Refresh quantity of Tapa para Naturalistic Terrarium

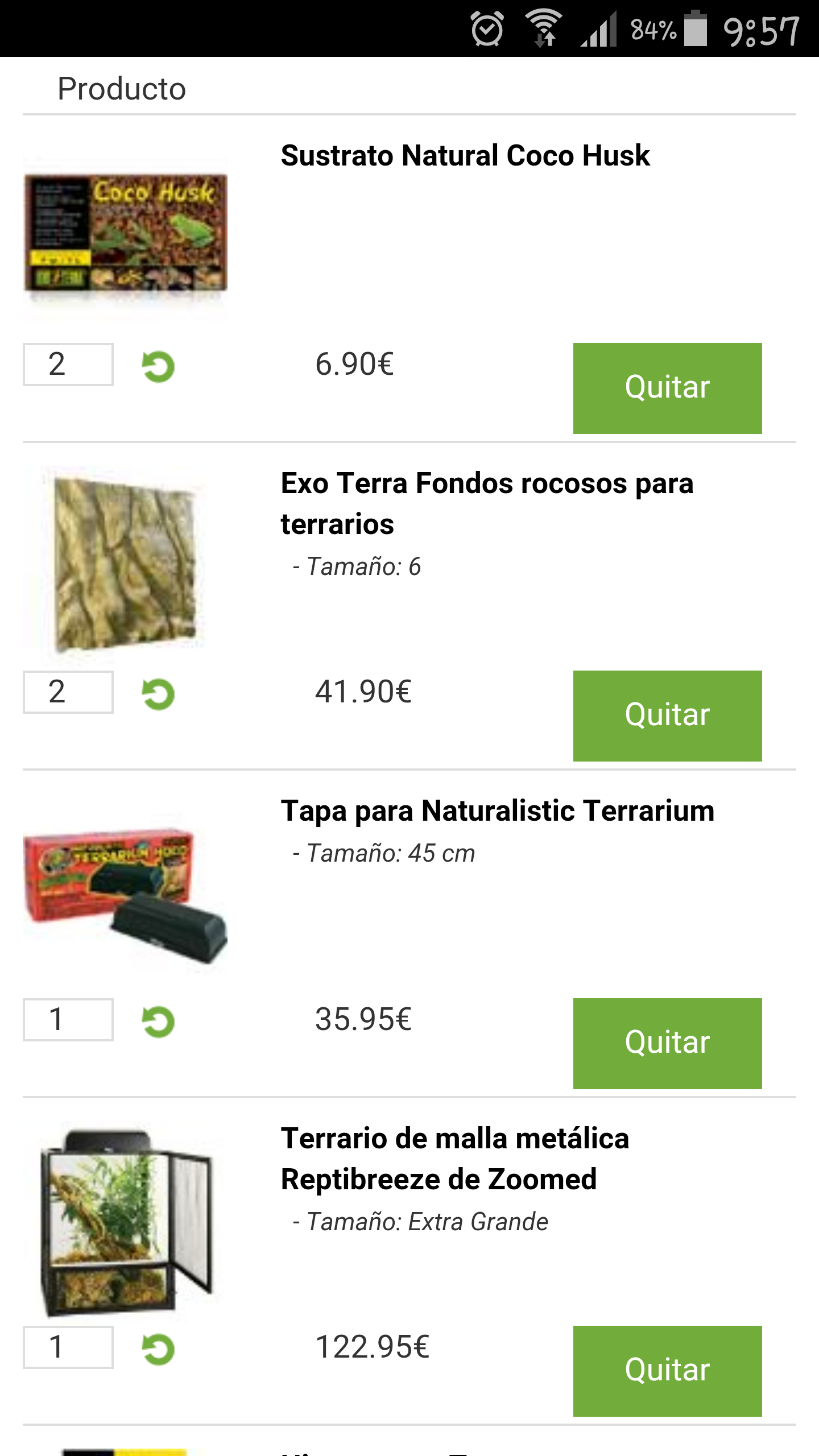[158, 1022]
